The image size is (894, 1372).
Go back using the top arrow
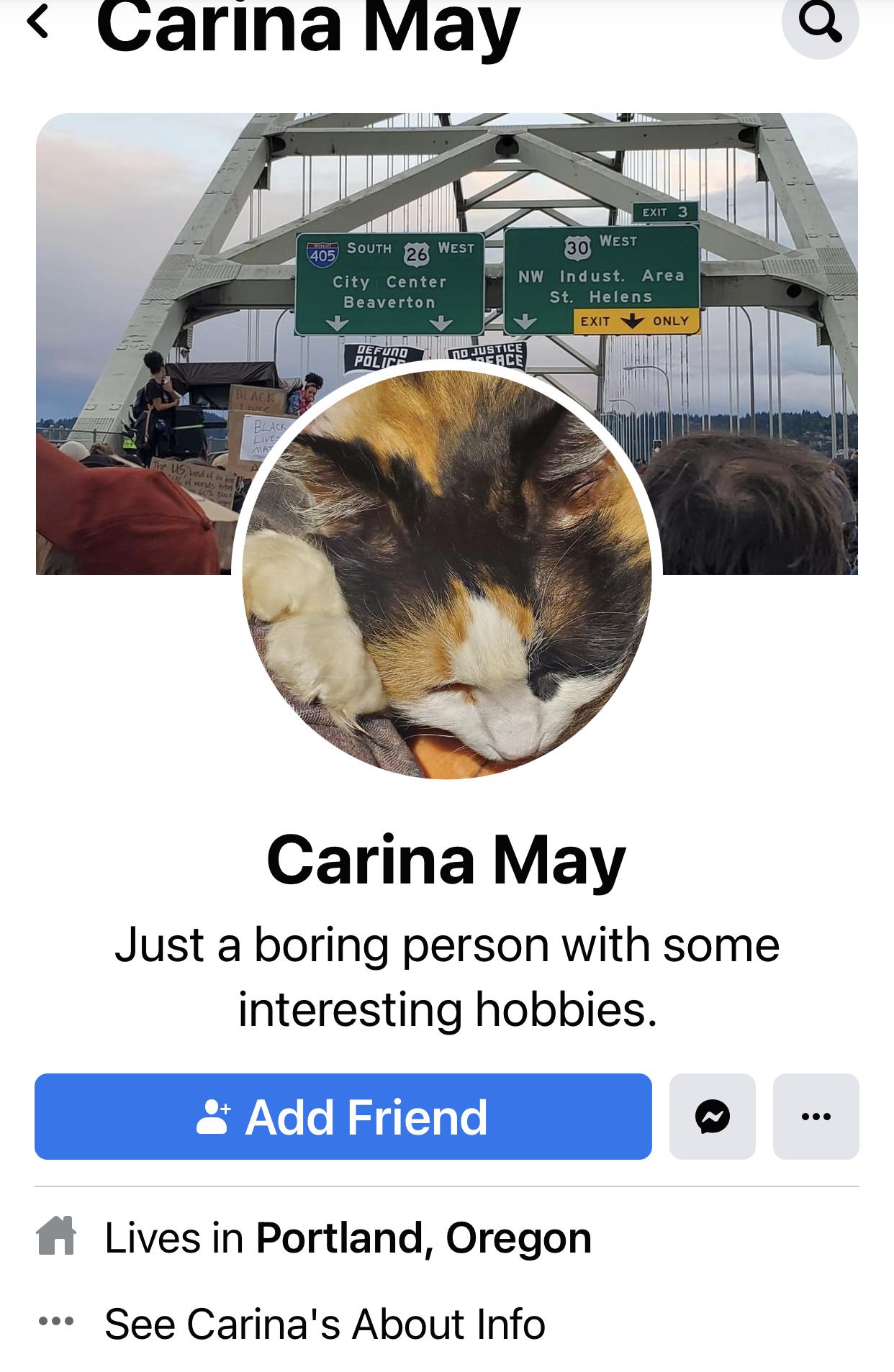pyautogui.click(x=38, y=22)
